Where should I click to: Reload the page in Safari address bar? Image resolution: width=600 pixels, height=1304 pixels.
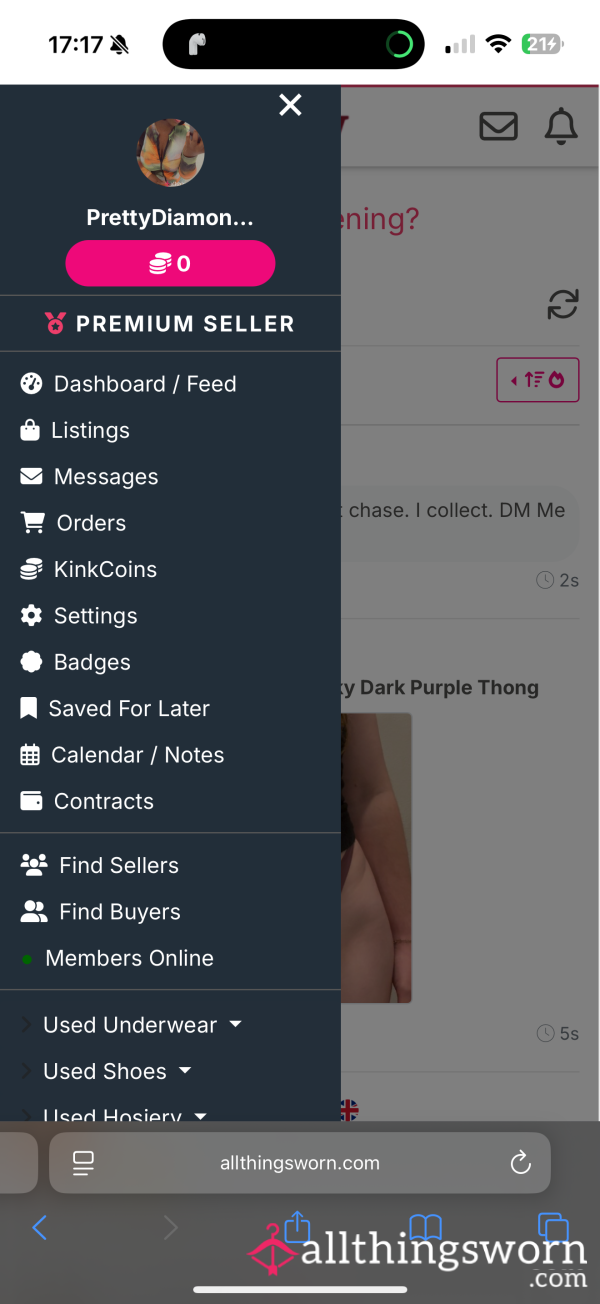(x=520, y=1162)
